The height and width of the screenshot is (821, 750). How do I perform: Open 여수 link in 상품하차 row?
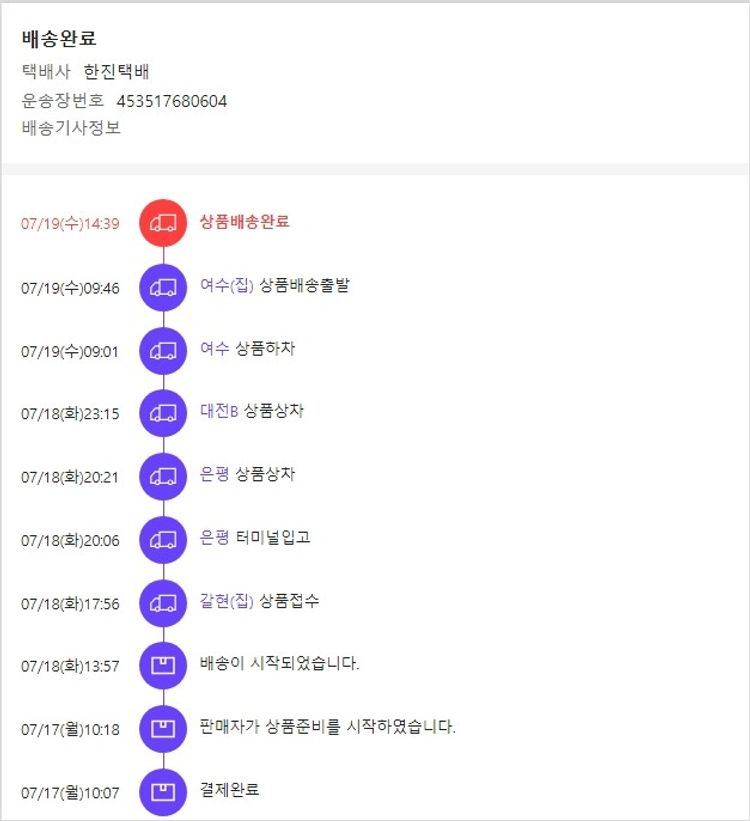coord(214,348)
